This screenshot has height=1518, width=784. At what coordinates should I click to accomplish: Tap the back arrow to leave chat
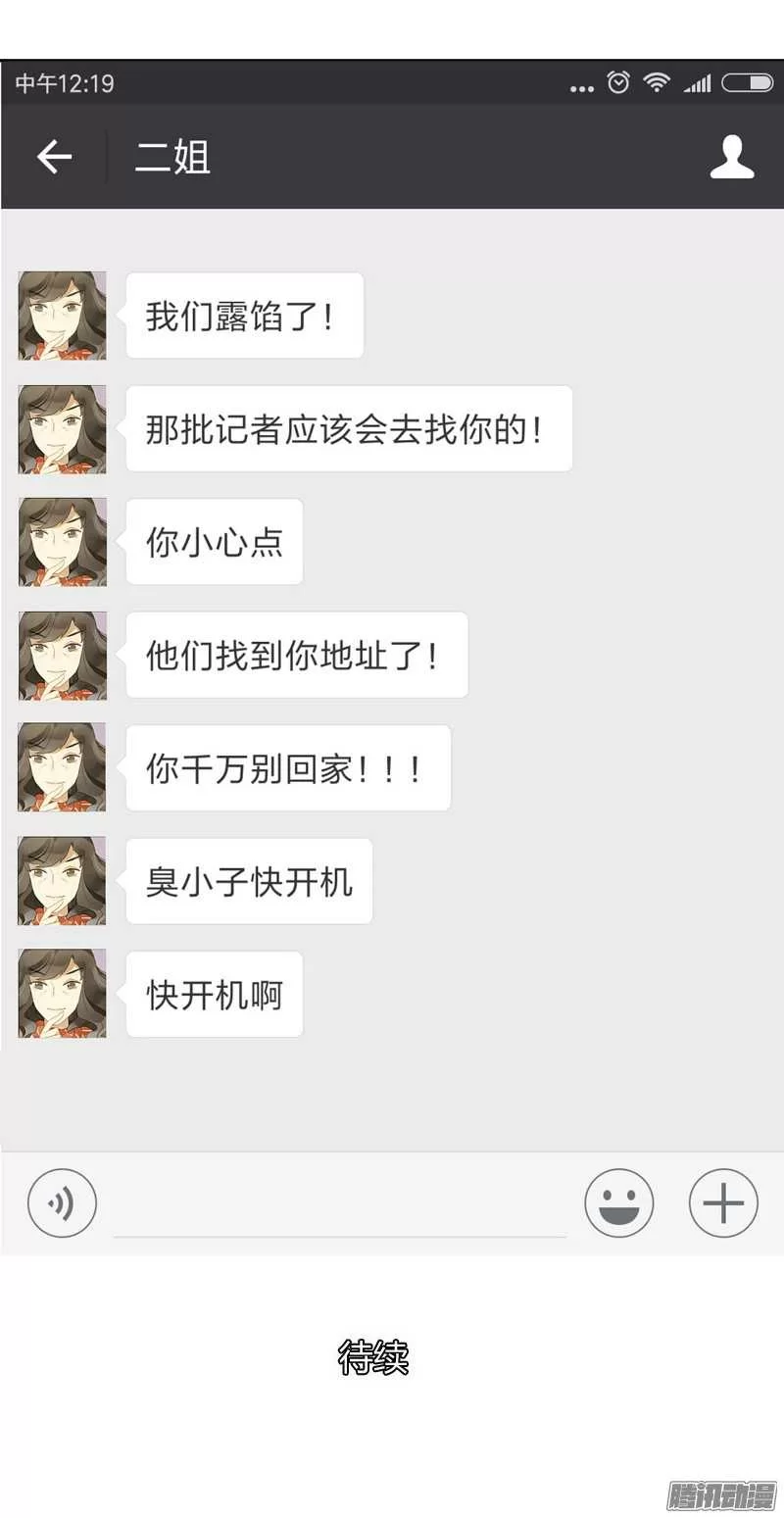tap(54, 157)
